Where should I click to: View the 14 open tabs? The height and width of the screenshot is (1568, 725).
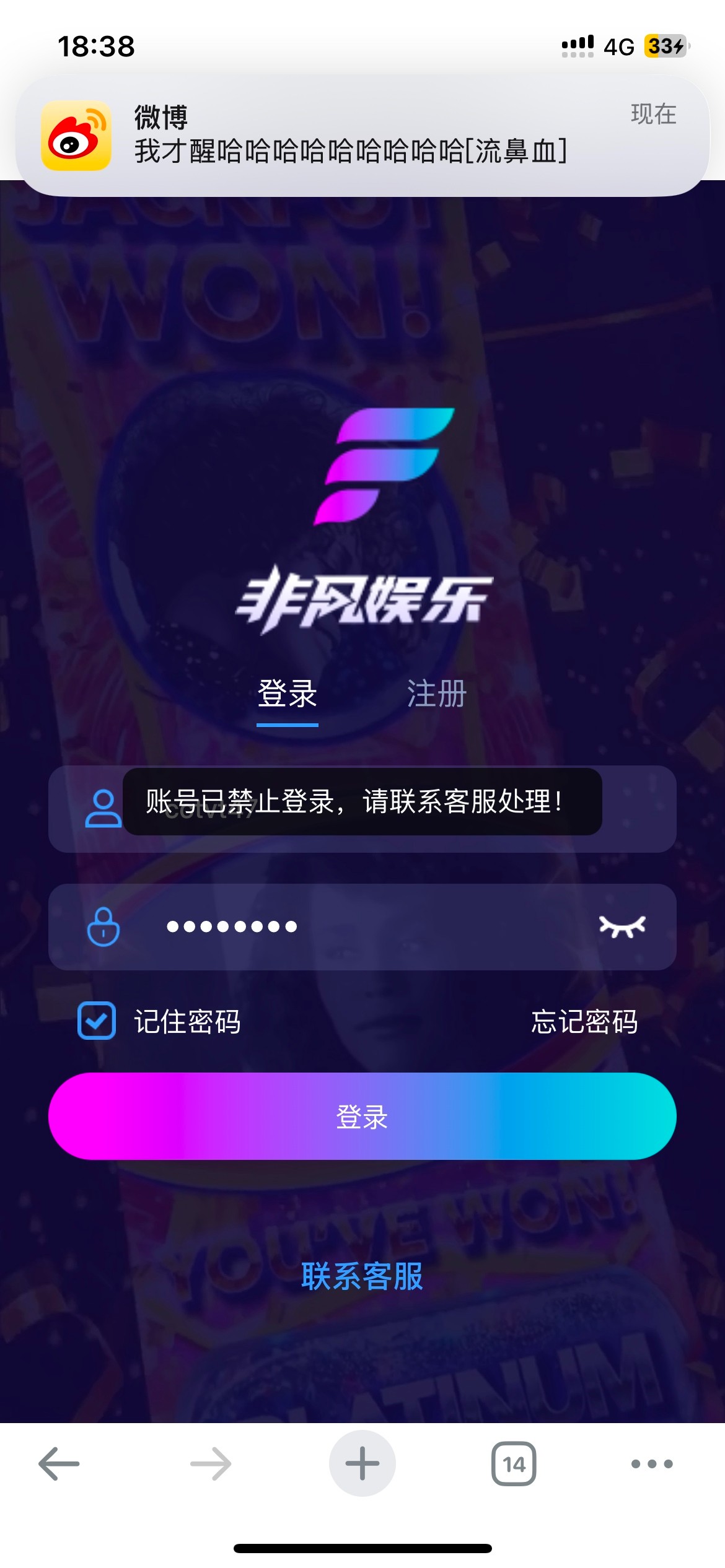(x=514, y=1464)
